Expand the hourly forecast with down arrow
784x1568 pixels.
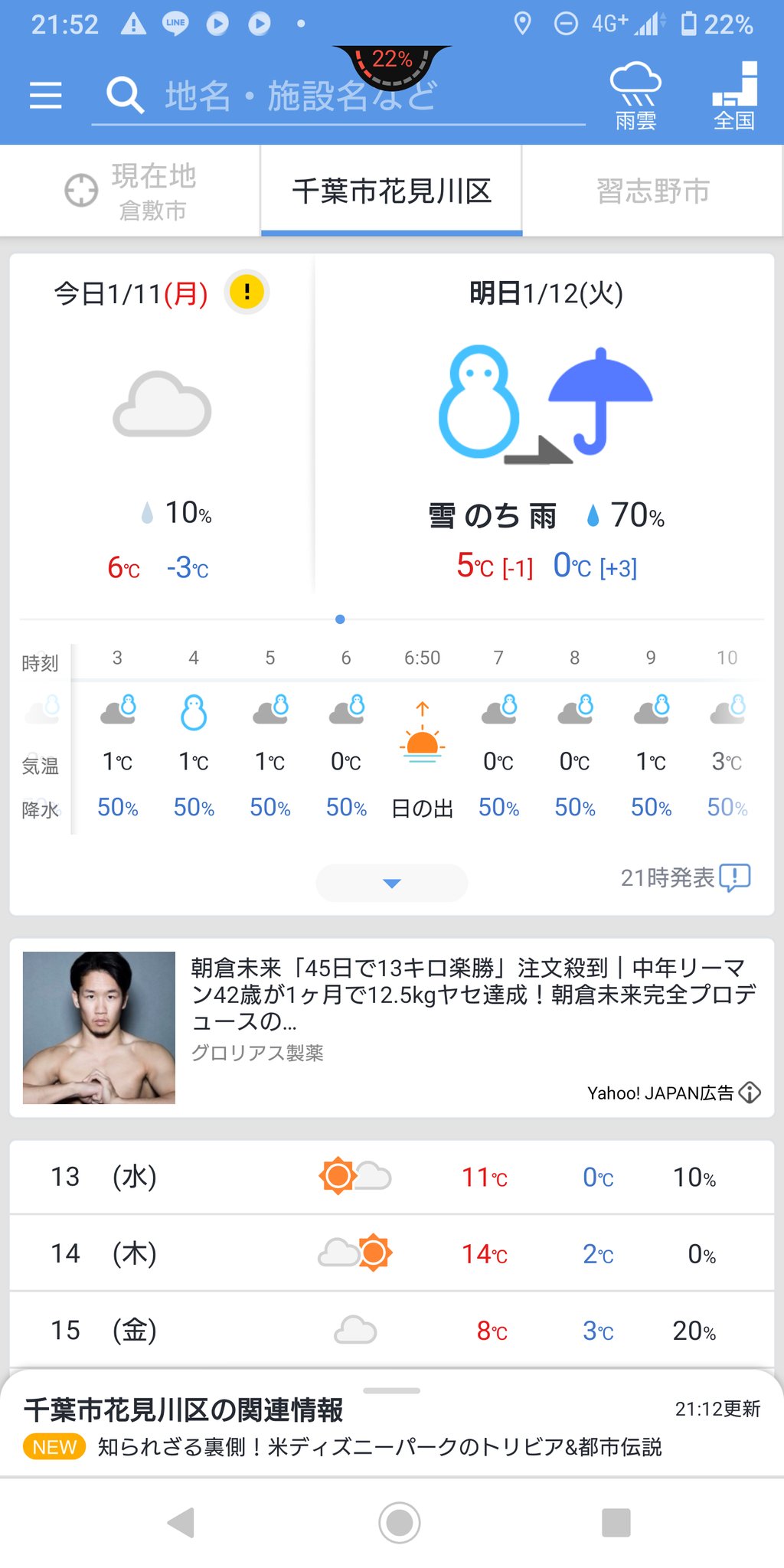[x=391, y=883]
